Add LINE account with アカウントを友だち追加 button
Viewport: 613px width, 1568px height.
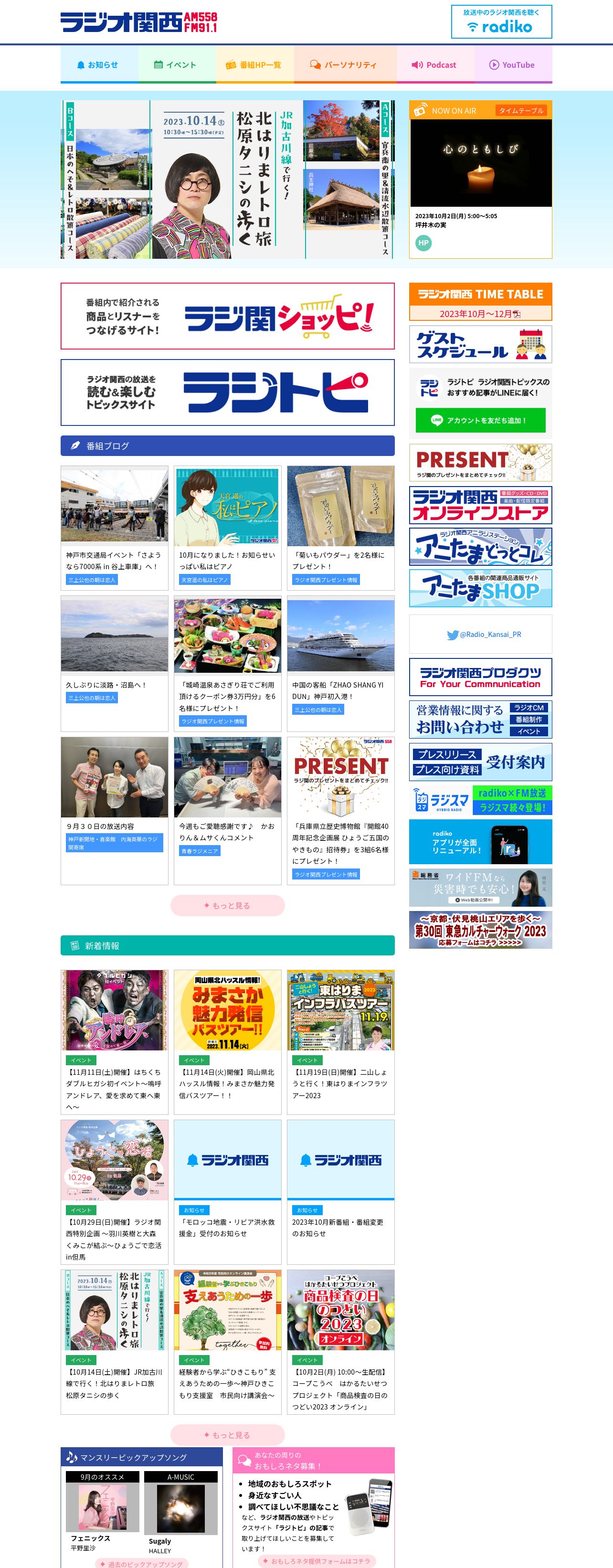click(480, 420)
